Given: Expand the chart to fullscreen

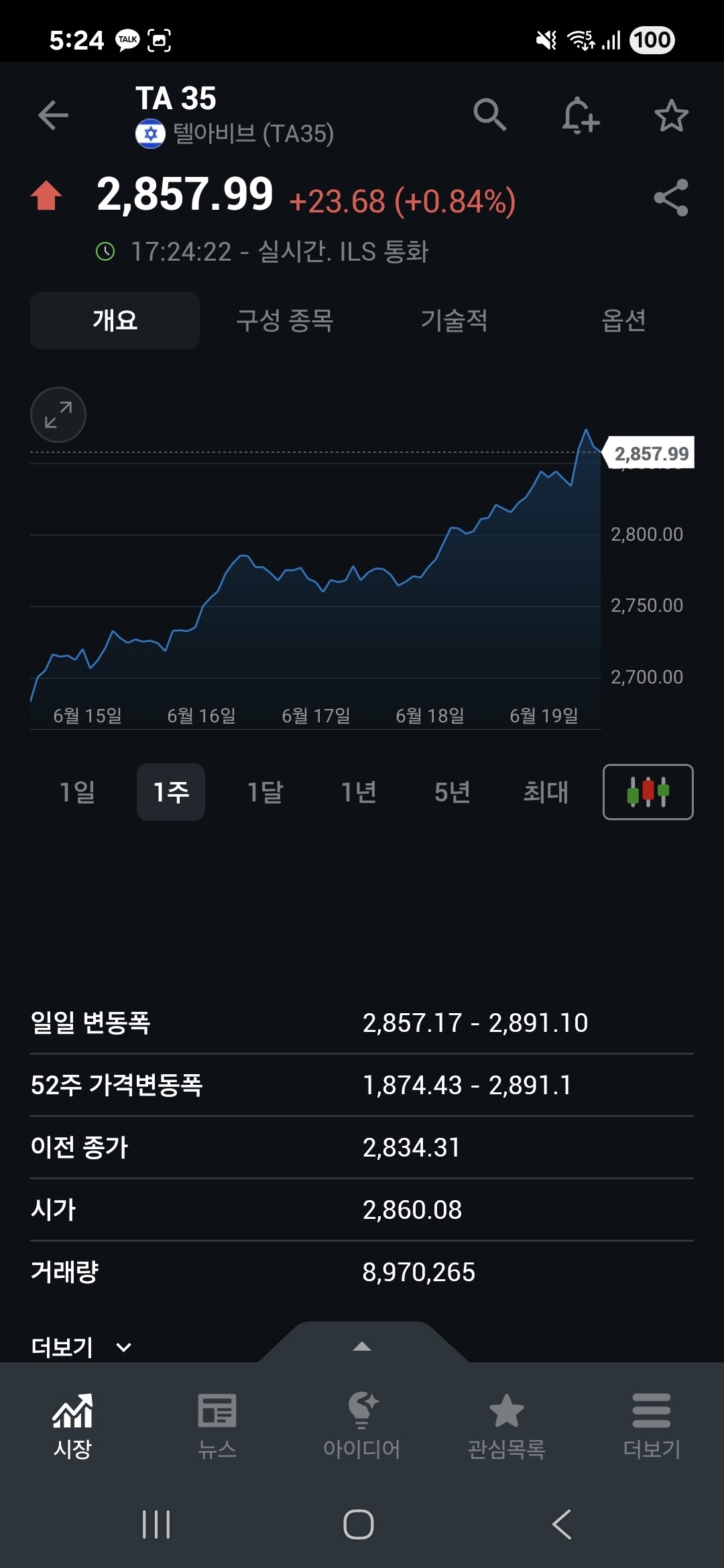Looking at the screenshot, I should (58, 415).
